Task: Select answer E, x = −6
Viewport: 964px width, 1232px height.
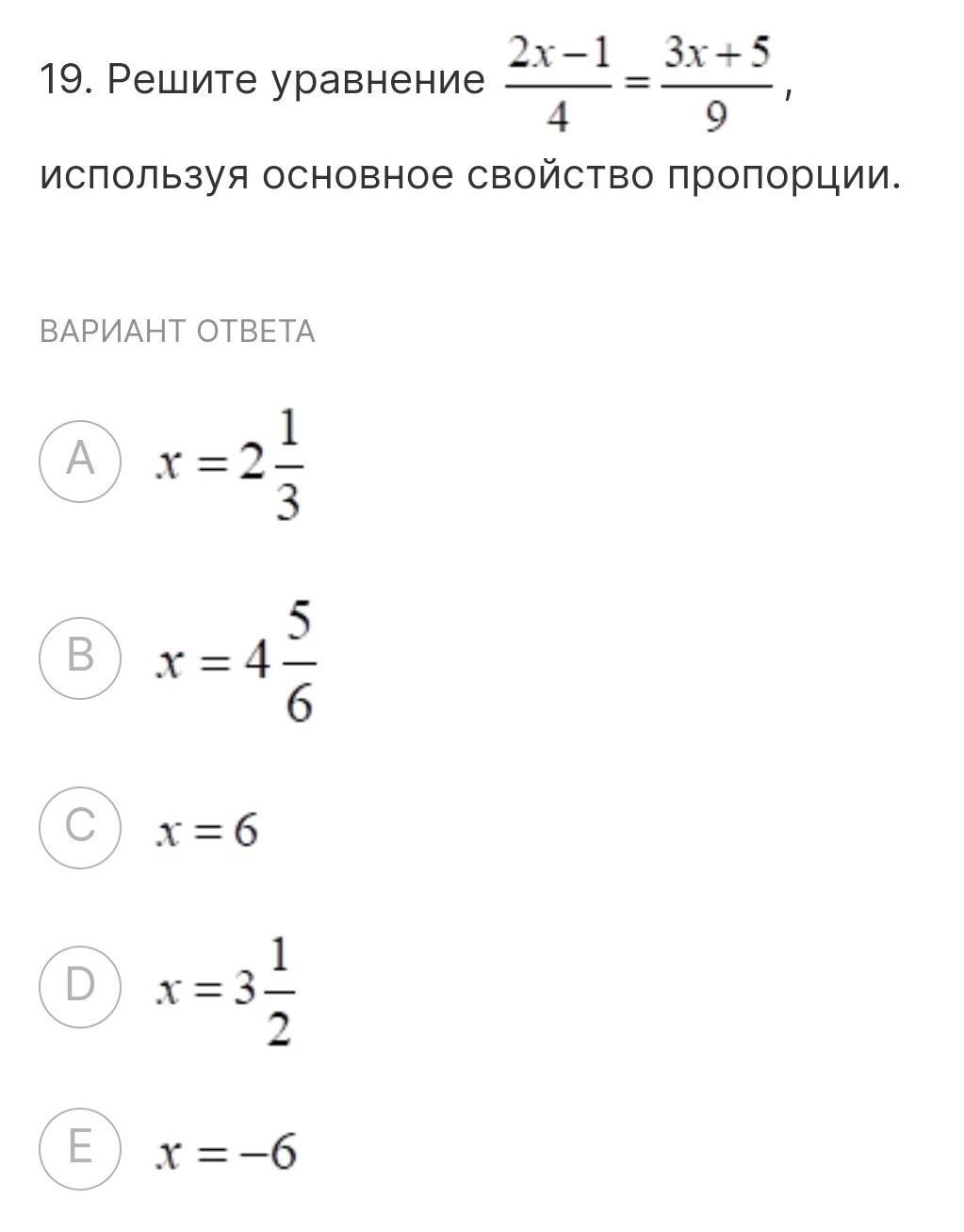Action: pyautogui.click(x=80, y=1149)
